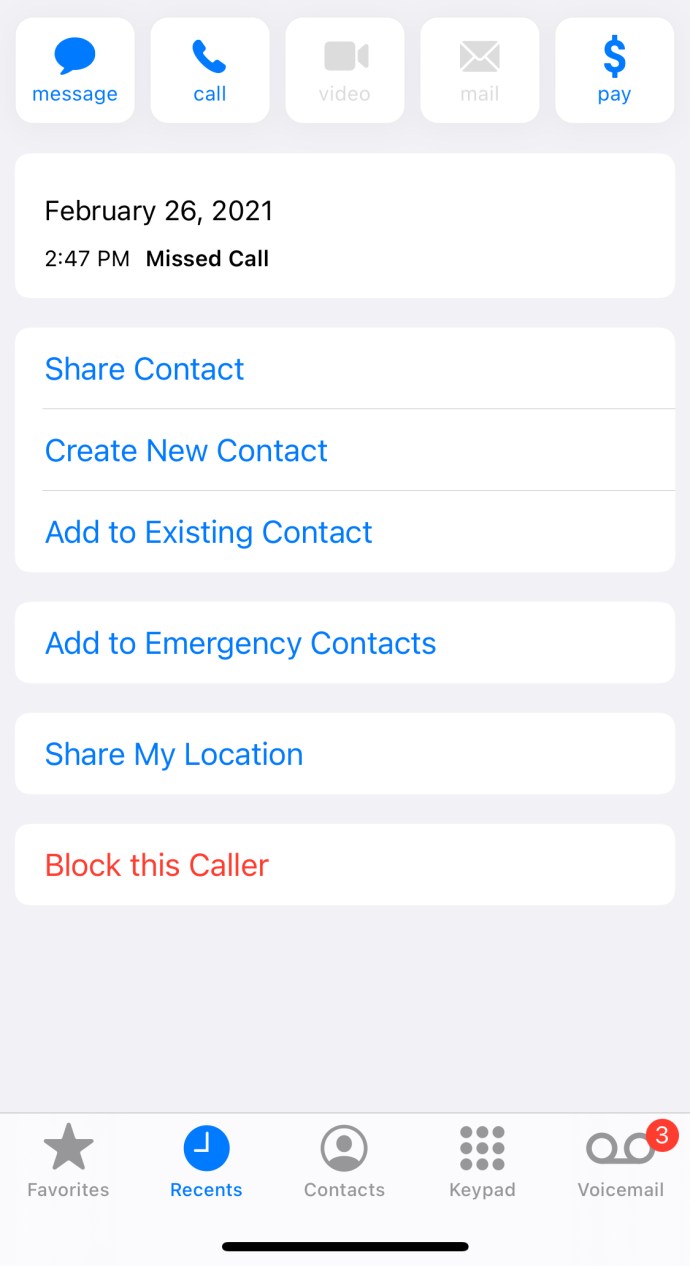Tap the pay button
The image size is (690, 1266).
click(x=614, y=70)
